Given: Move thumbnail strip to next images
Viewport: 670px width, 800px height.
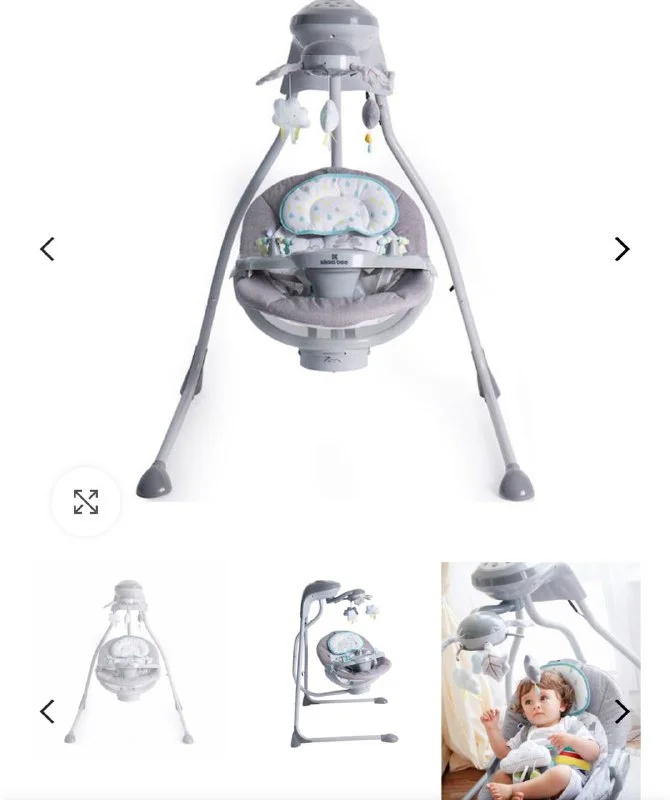Looking at the screenshot, I should [622, 711].
